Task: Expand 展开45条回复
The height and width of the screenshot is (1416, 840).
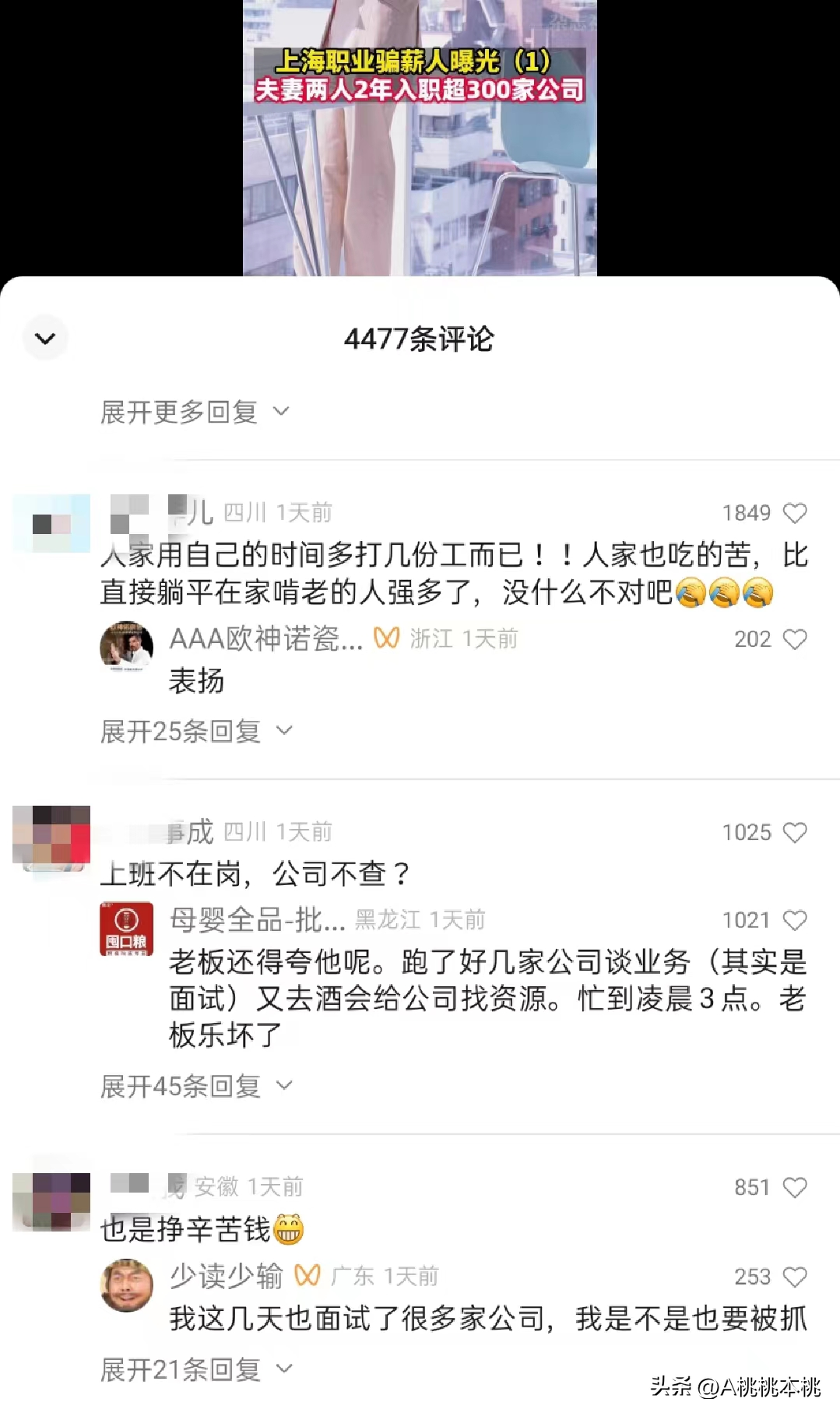Action: 196,1086
